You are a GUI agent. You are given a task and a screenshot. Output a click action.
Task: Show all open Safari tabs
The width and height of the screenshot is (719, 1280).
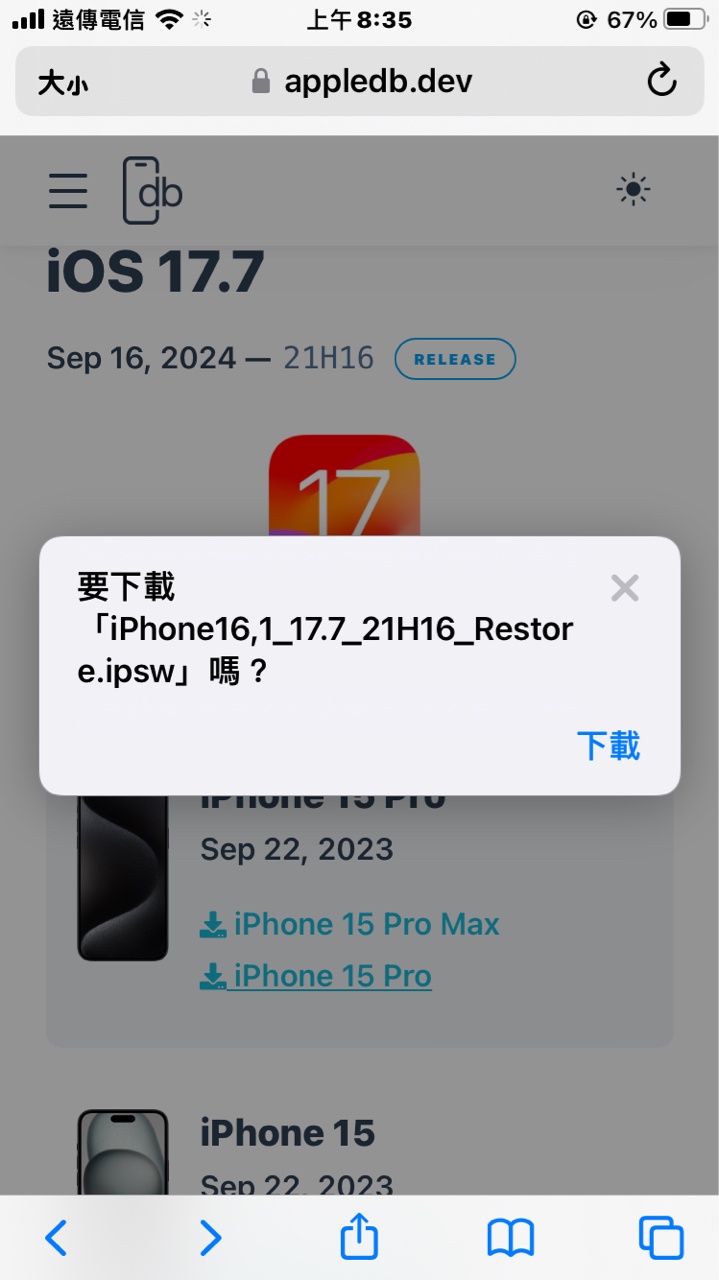(x=661, y=1238)
